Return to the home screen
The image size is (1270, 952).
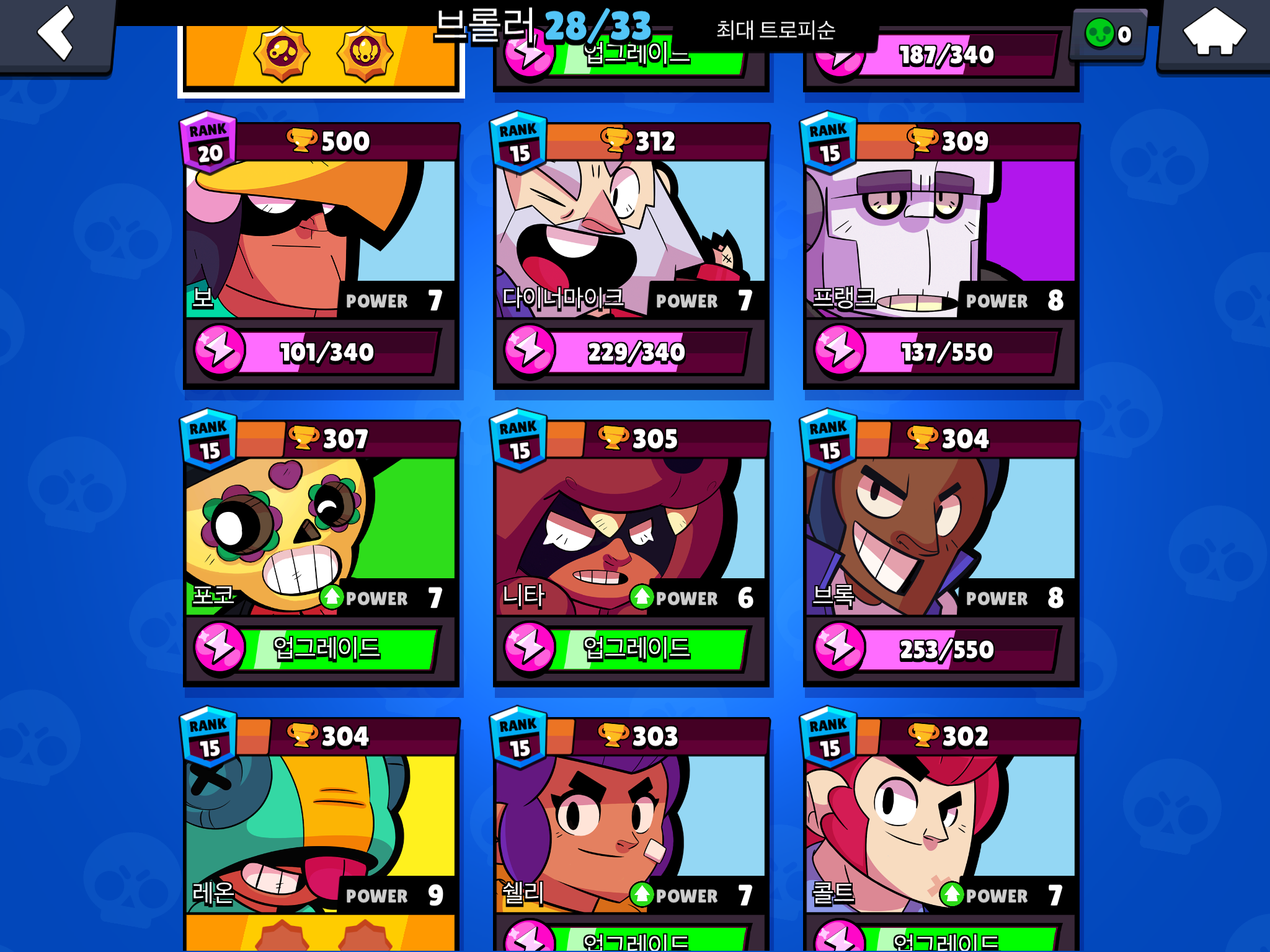click(1214, 34)
